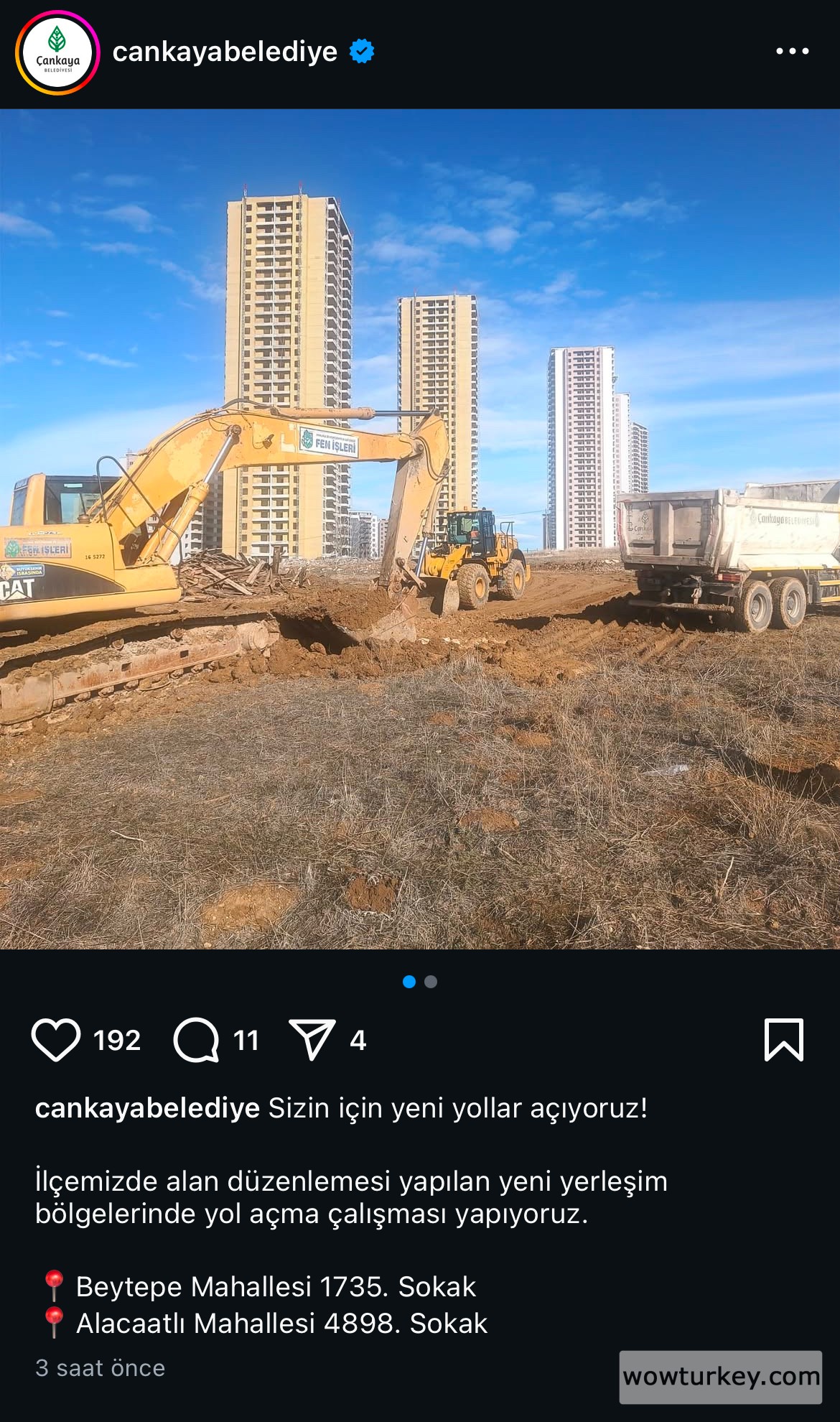The width and height of the screenshot is (840, 1422).
Task: Share the post via the paper plane icon
Action: tap(312, 1040)
